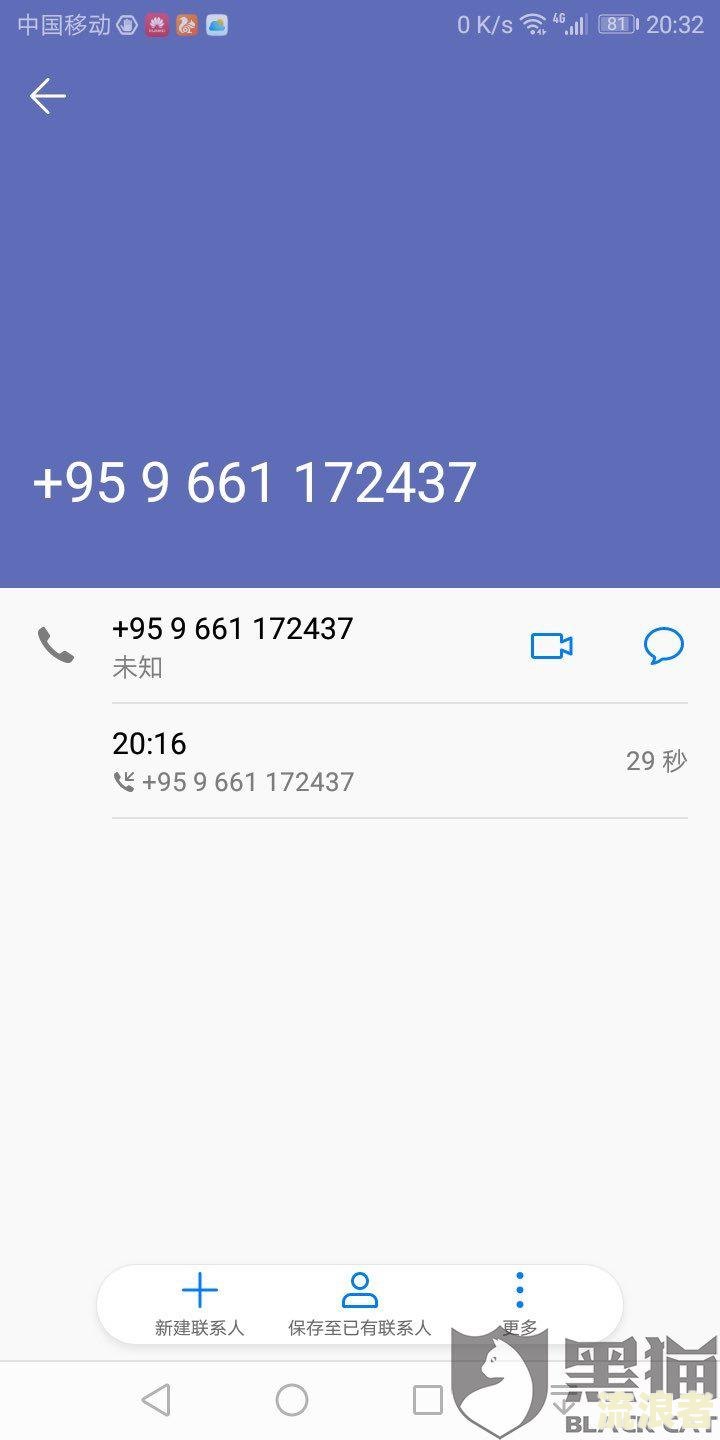
Task: Save to an existing contact (保存至已有联系人)
Action: [x=359, y=1304]
